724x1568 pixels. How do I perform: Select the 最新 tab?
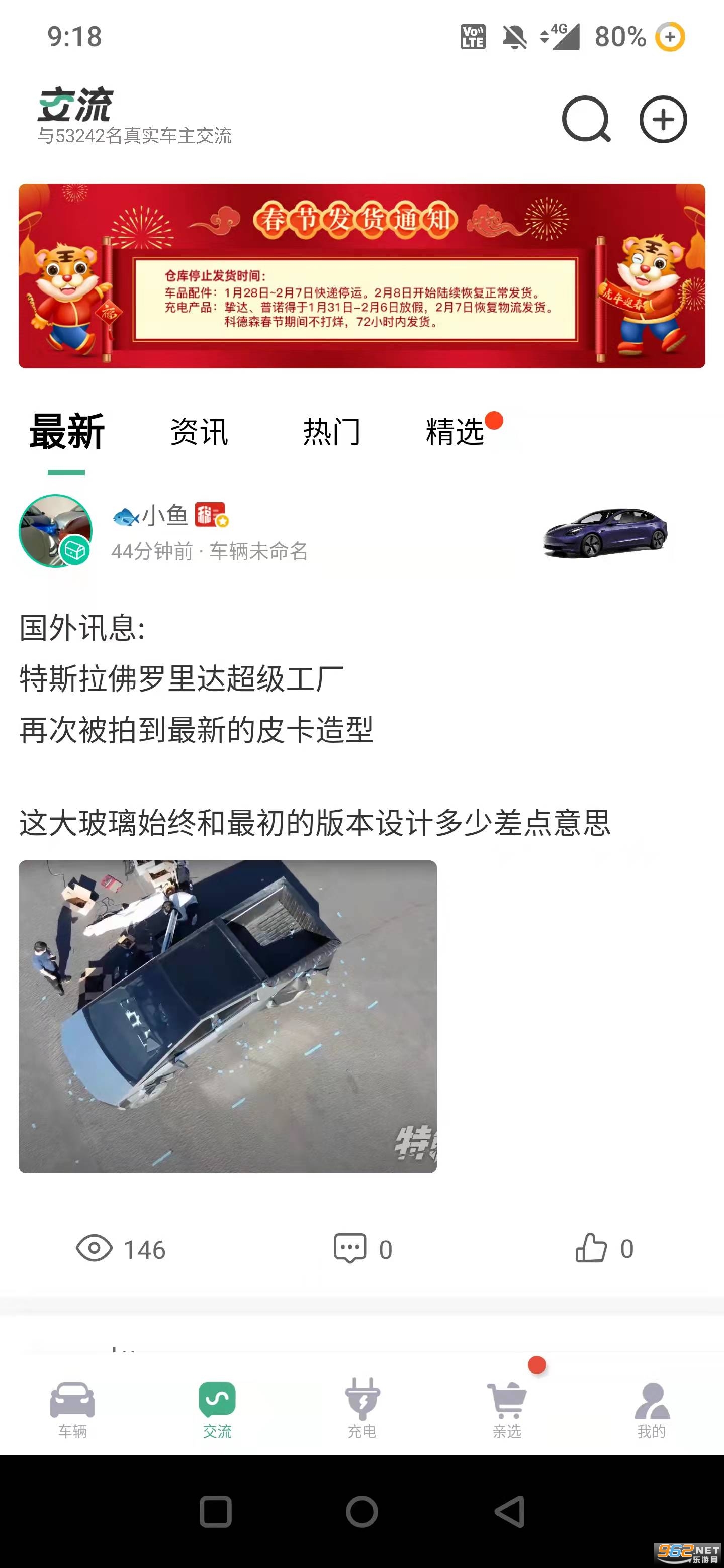[x=67, y=432]
